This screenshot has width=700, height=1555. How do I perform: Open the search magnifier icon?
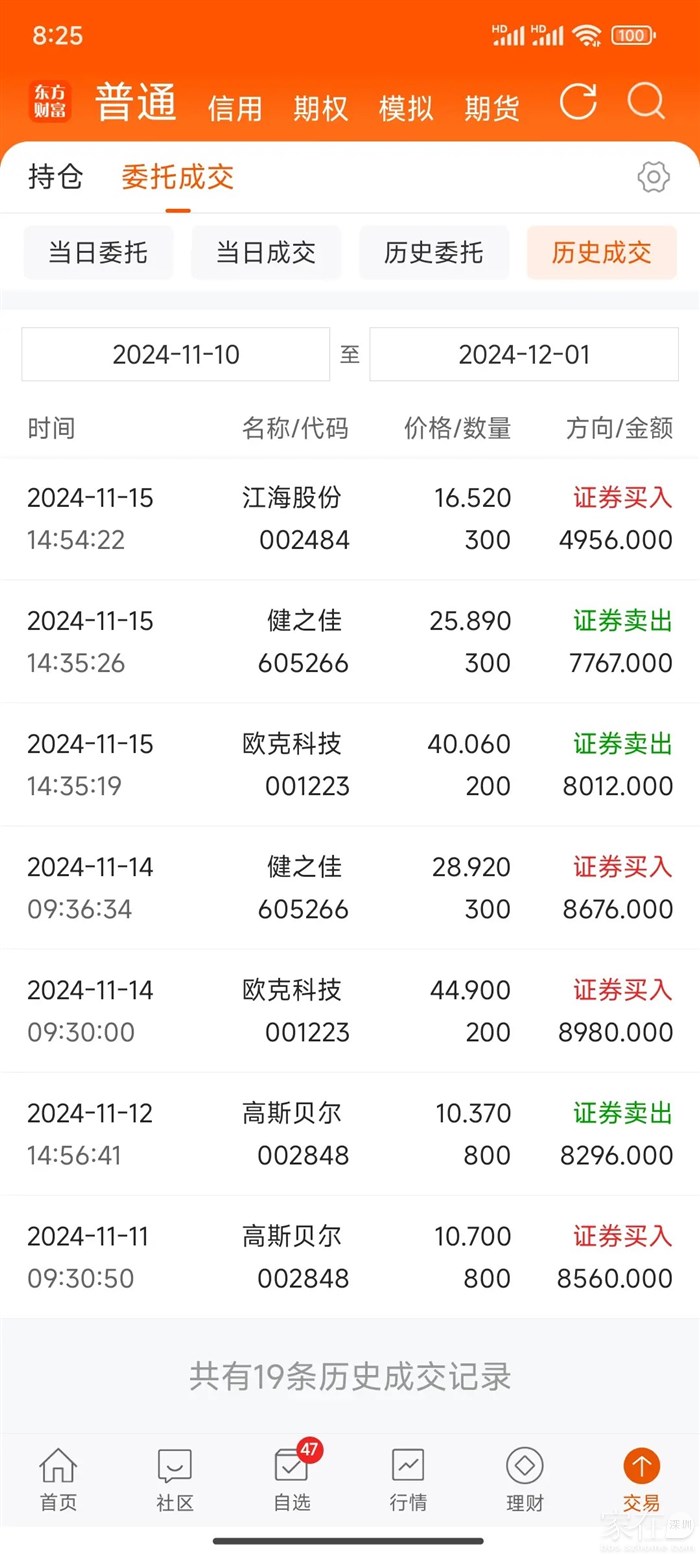(646, 103)
